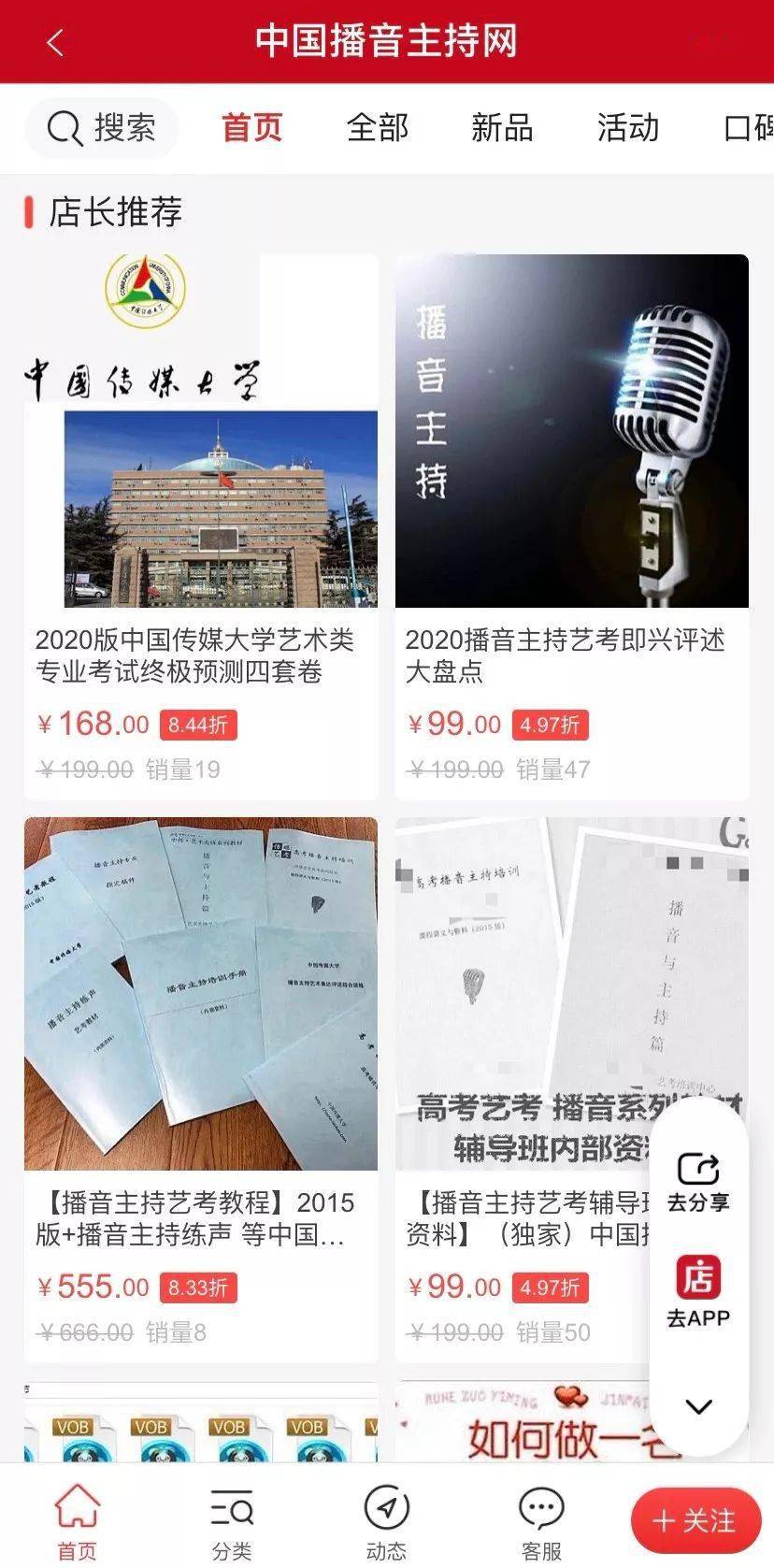Open the VOB files product card
Viewport: 774px width, 1568px height.
pyautogui.click(x=201, y=1422)
